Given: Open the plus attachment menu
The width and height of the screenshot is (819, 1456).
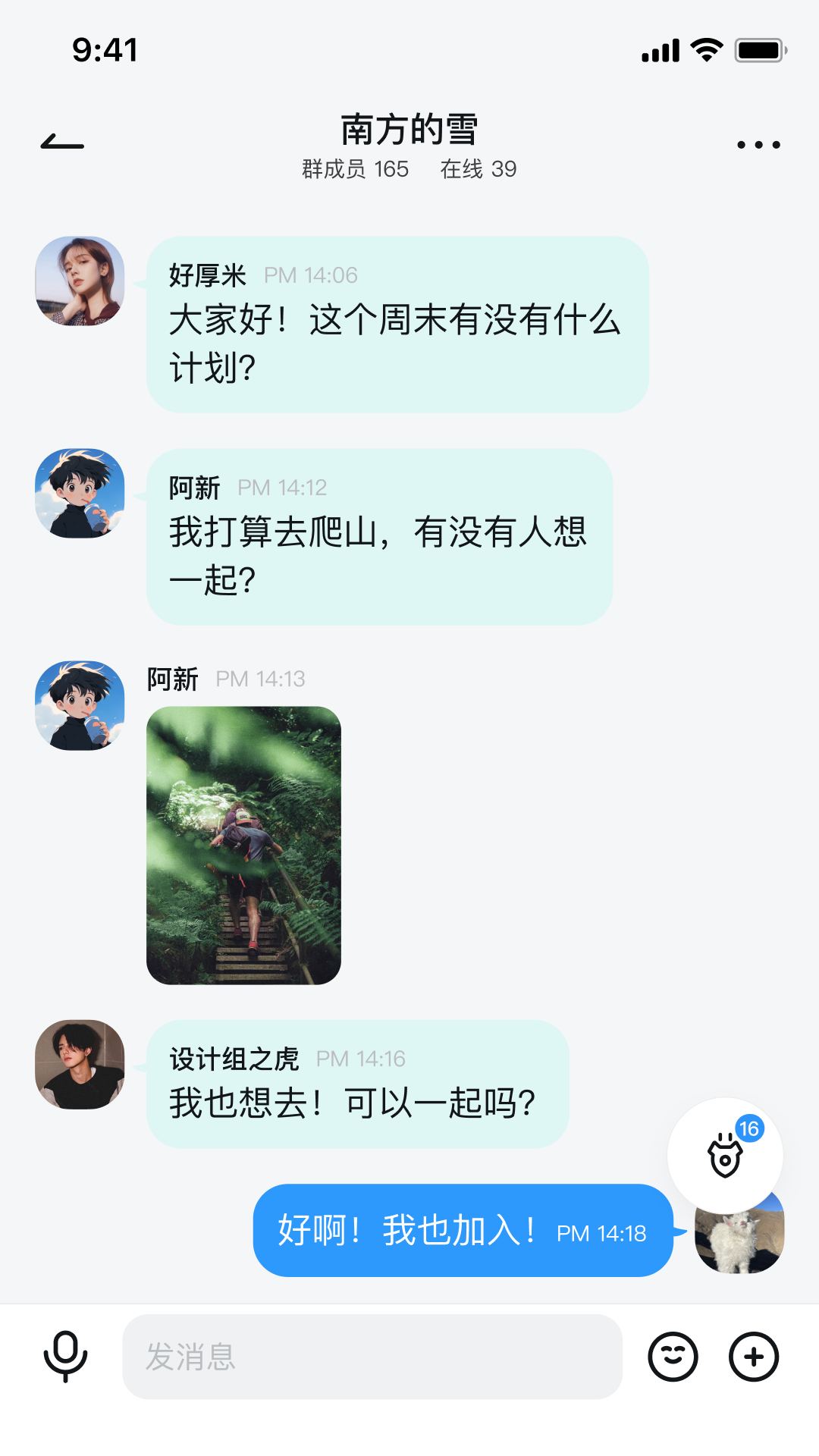Looking at the screenshot, I should pos(754,1357).
